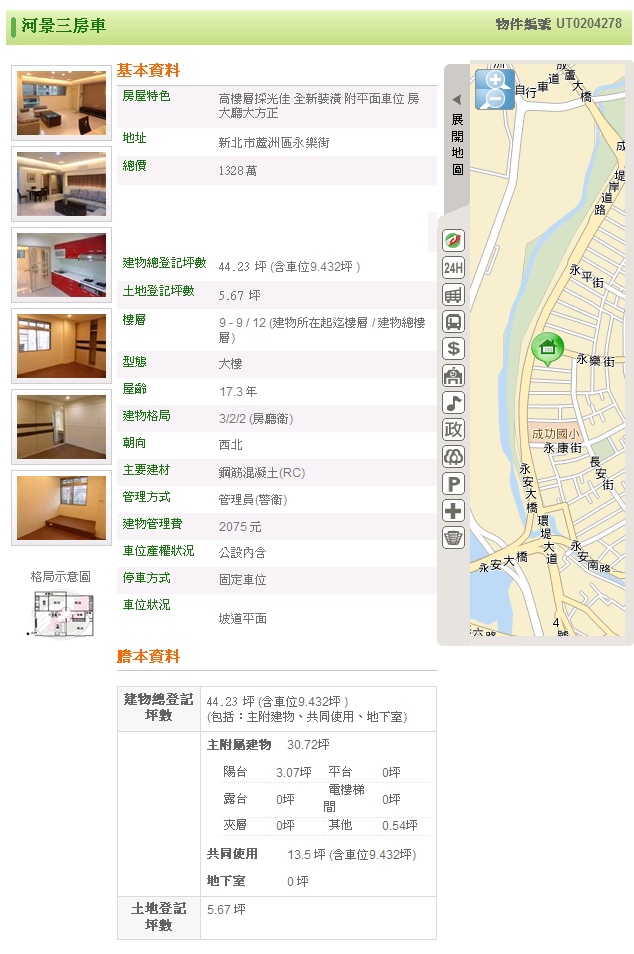Zoom in on the map
Viewport: 634px width, 954px height.
click(x=494, y=79)
